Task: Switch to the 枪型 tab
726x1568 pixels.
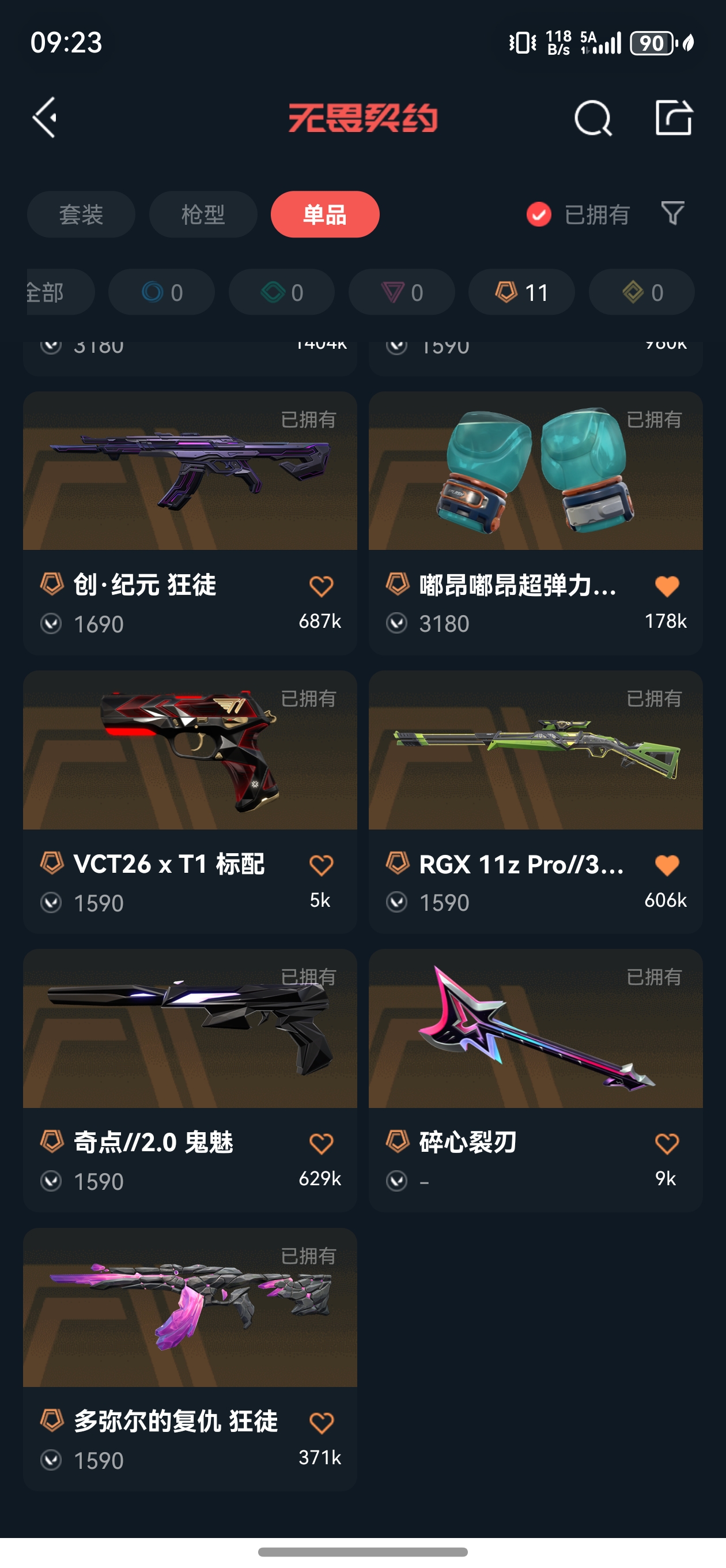Action: pyautogui.click(x=203, y=214)
